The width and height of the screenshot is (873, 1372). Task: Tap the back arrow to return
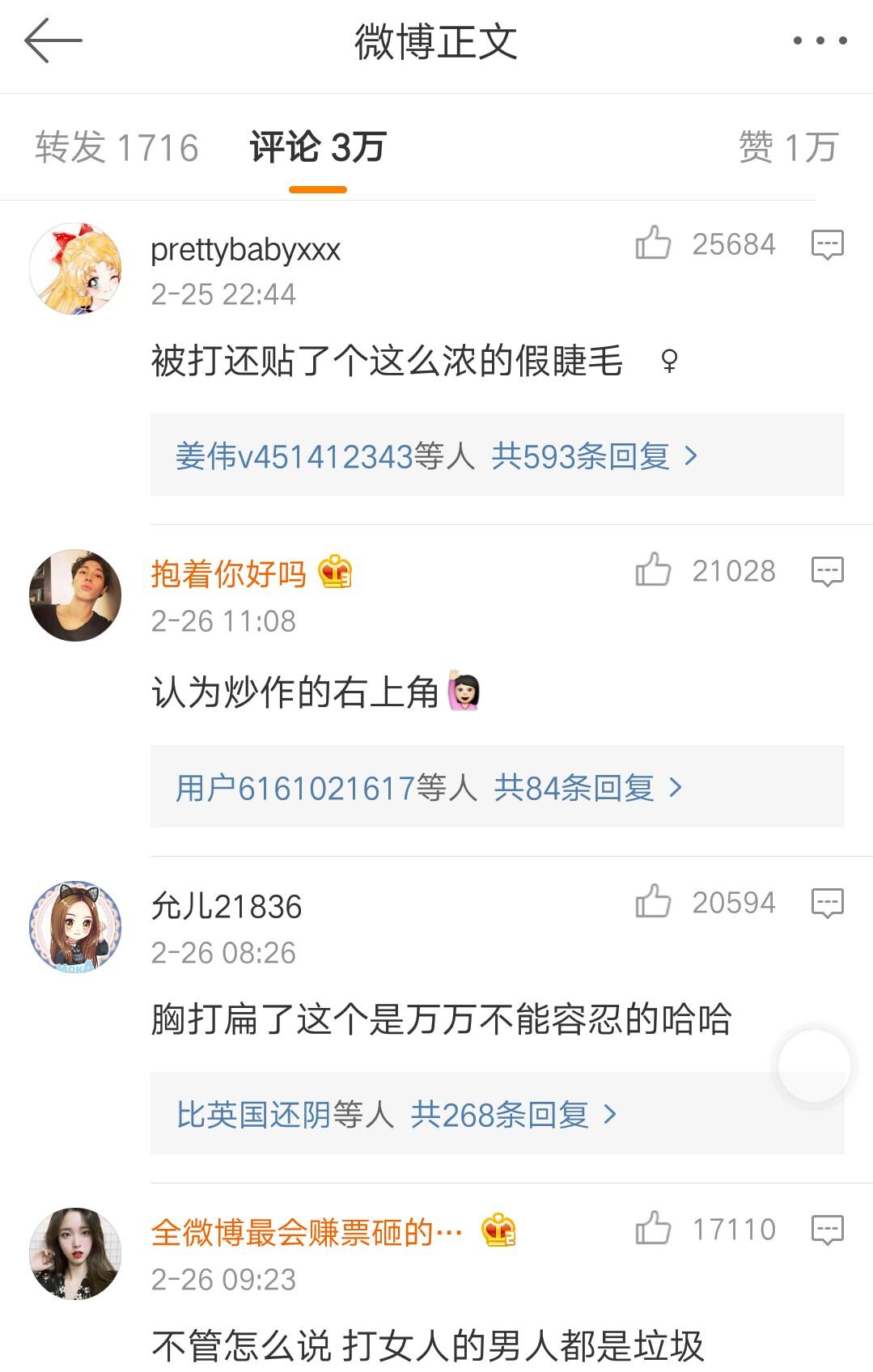click(53, 39)
